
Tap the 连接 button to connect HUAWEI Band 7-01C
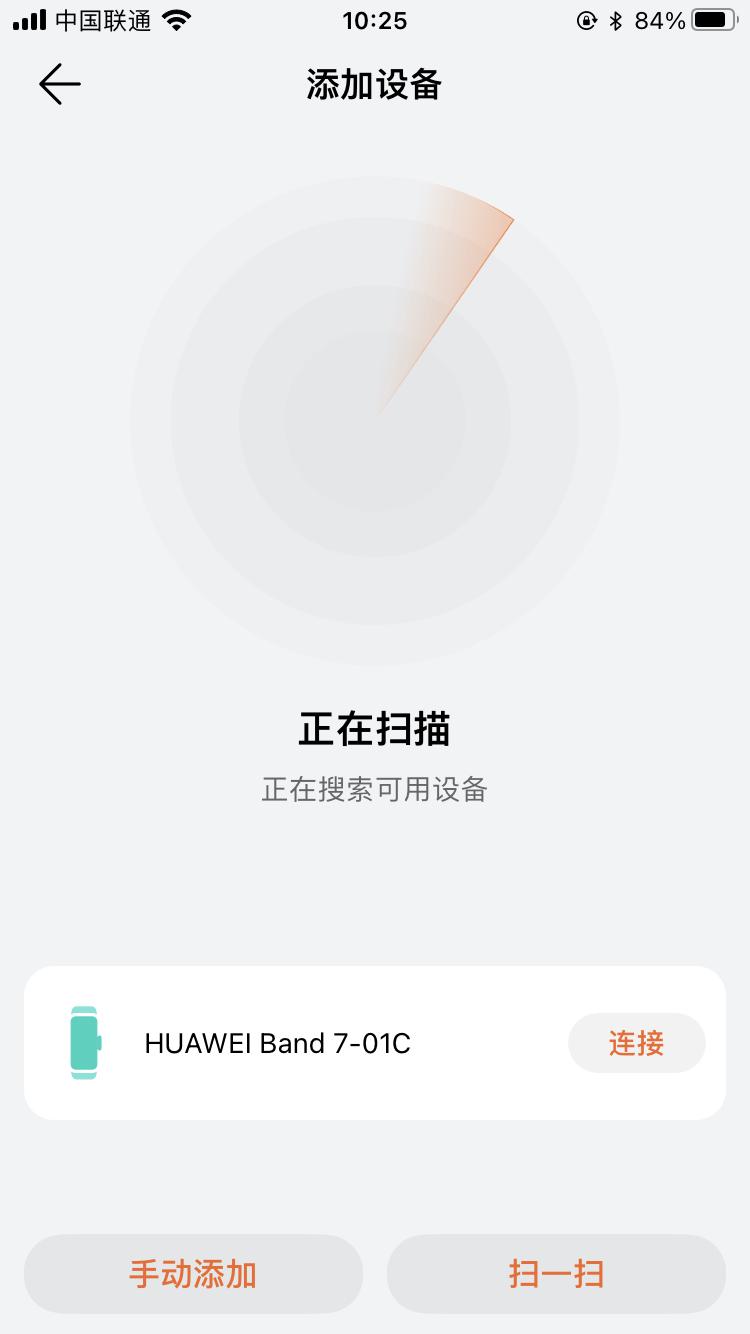point(637,1043)
